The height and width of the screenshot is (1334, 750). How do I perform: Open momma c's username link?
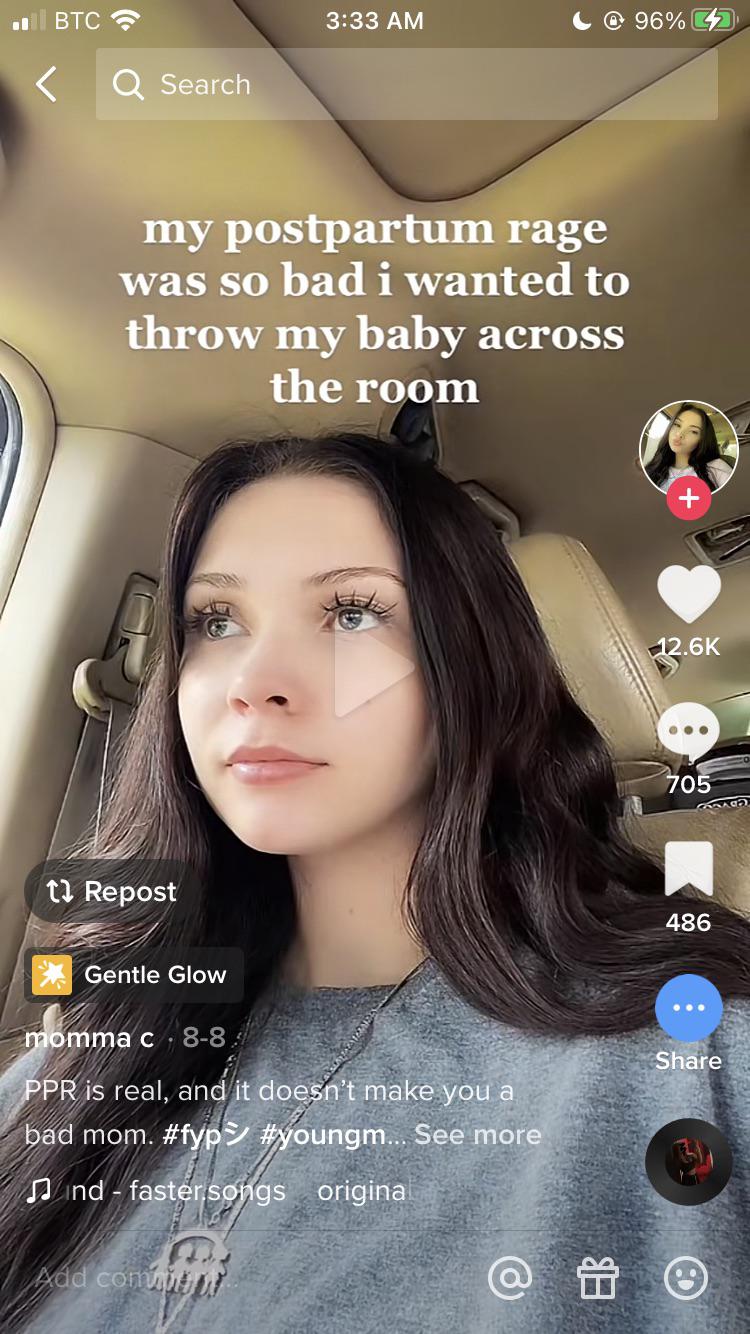pos(89,1038)
